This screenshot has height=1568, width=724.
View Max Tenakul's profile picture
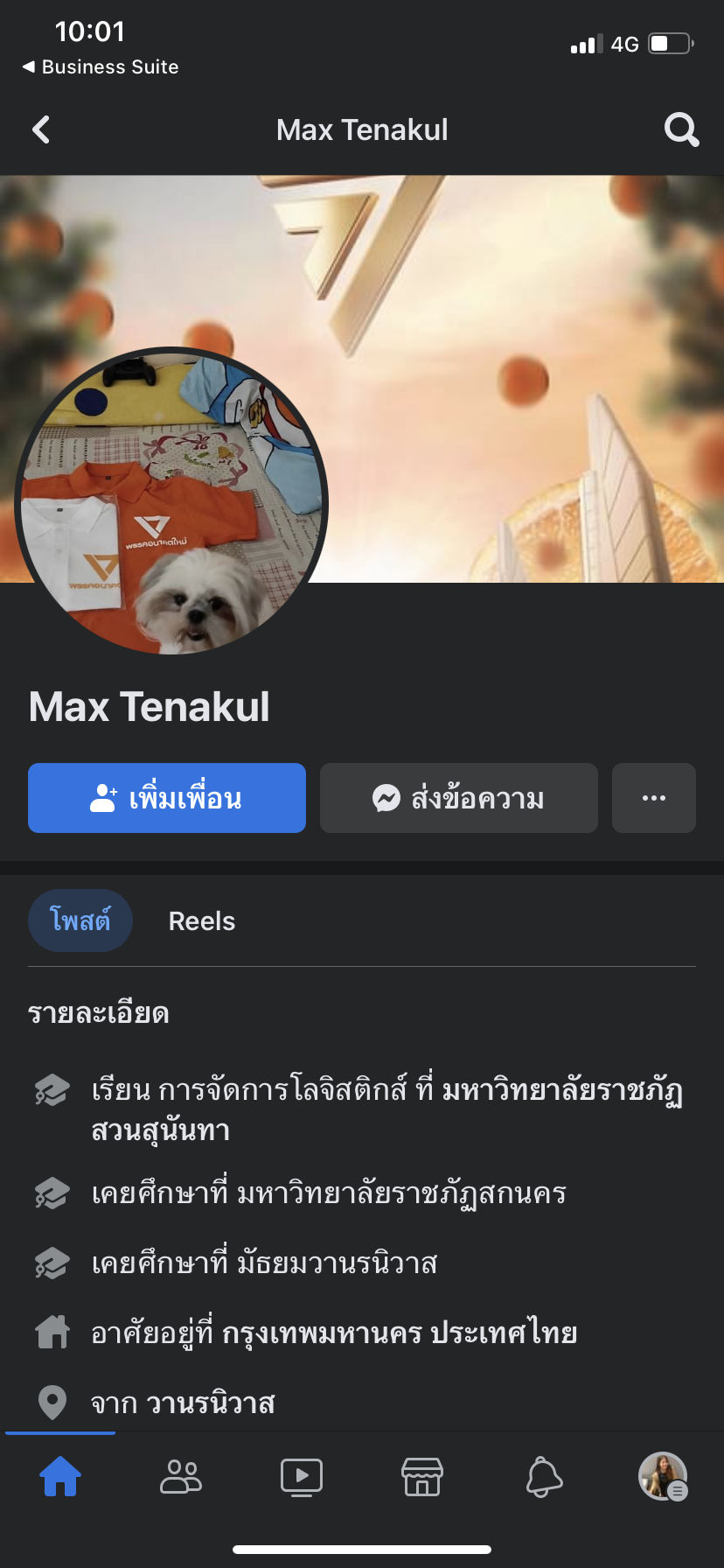click(171, 501)
